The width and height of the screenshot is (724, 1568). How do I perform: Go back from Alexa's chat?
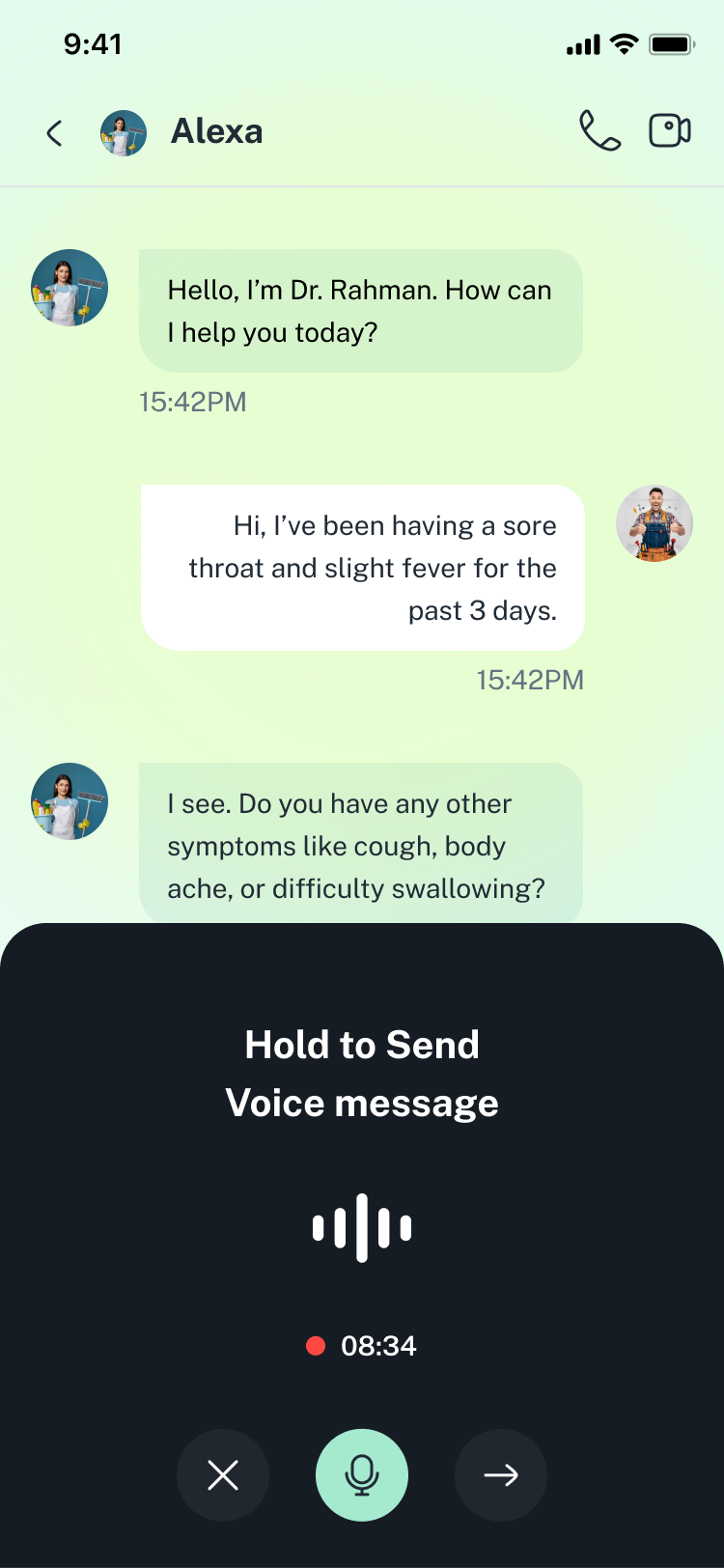point(55,132)
